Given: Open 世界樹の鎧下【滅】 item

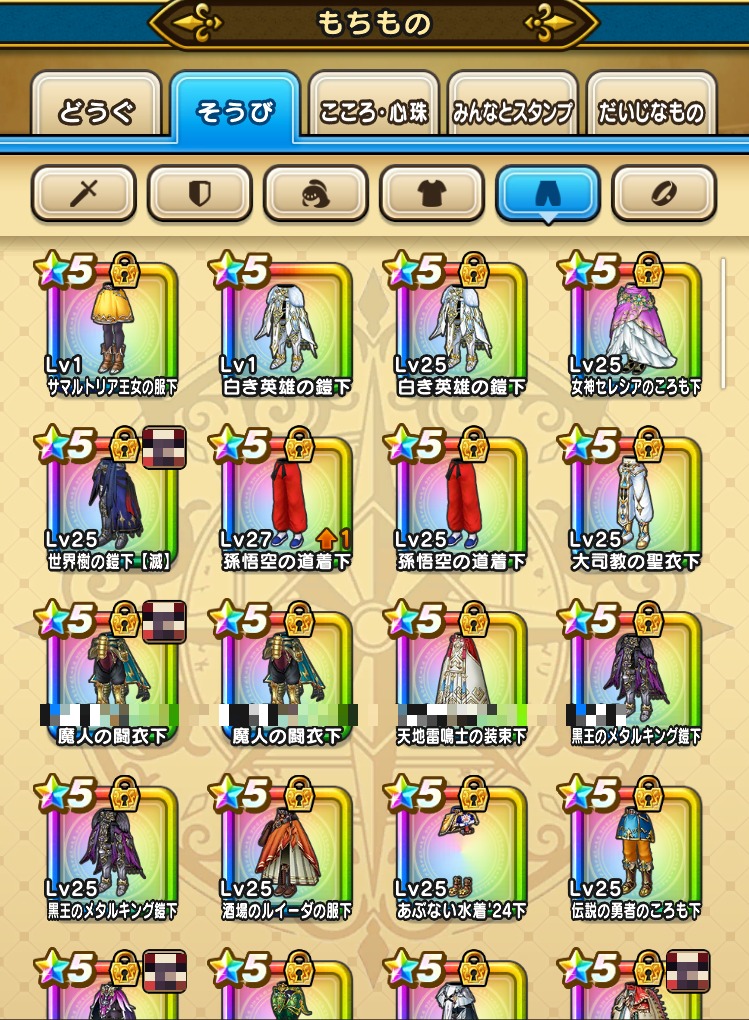Looking at the screenshot, I should click(x=113, y=503).
